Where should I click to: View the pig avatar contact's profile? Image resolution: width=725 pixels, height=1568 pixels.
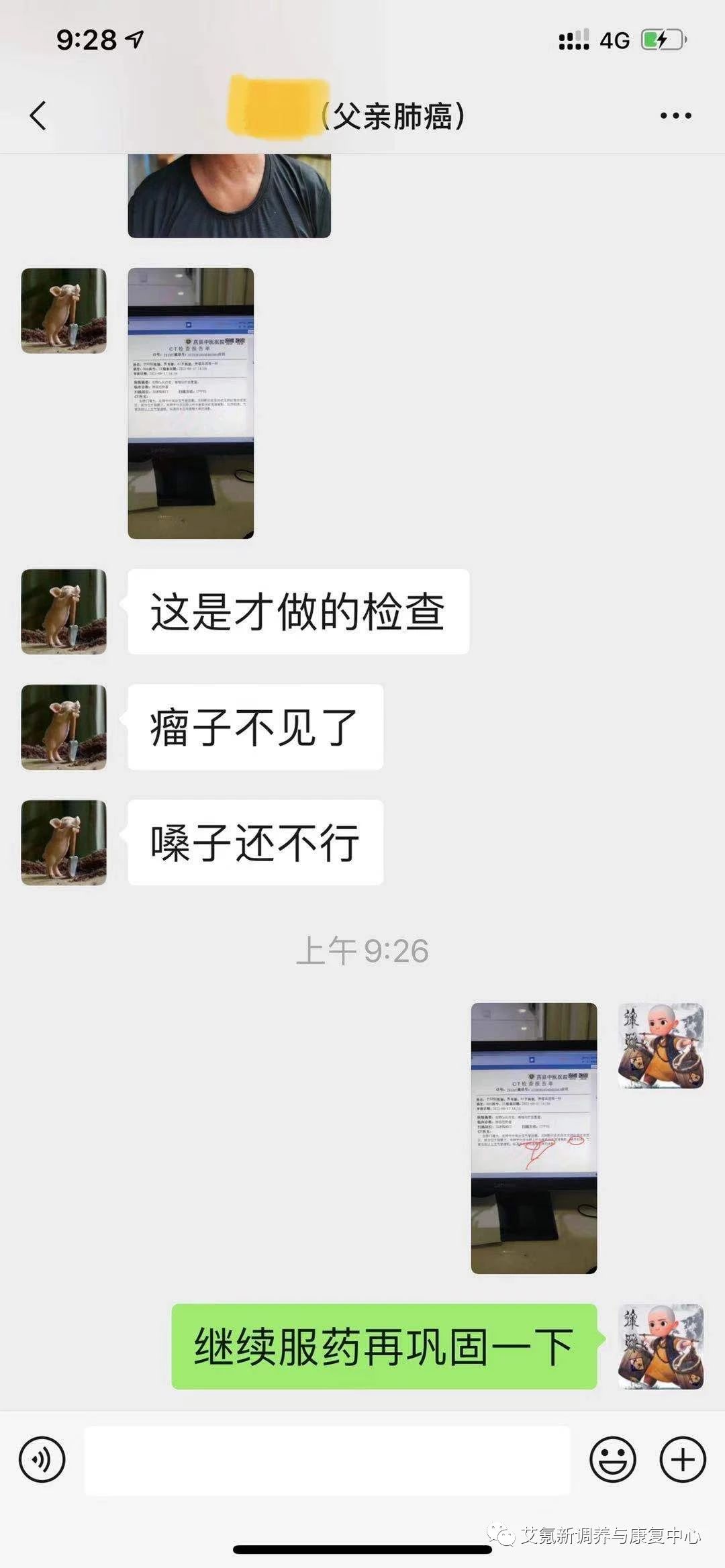pyautogui.click(x=64, y=311)
